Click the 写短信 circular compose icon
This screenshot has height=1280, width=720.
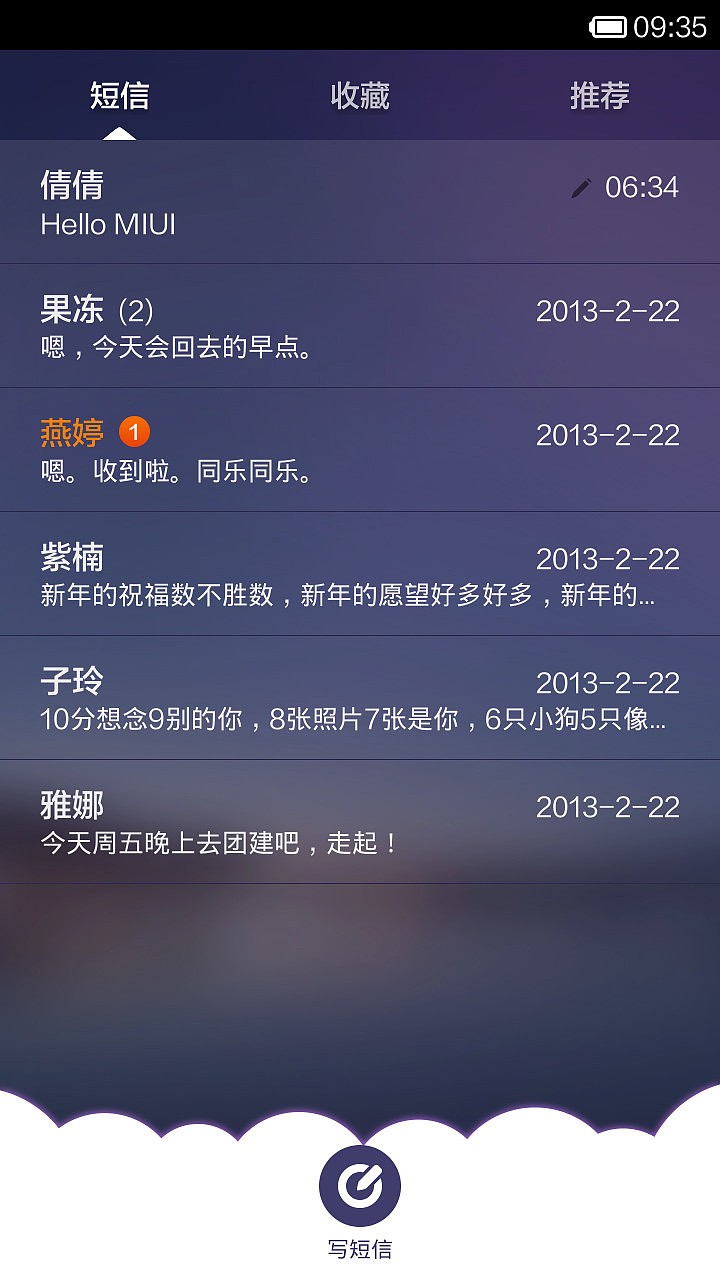(x=358, y=1183)
